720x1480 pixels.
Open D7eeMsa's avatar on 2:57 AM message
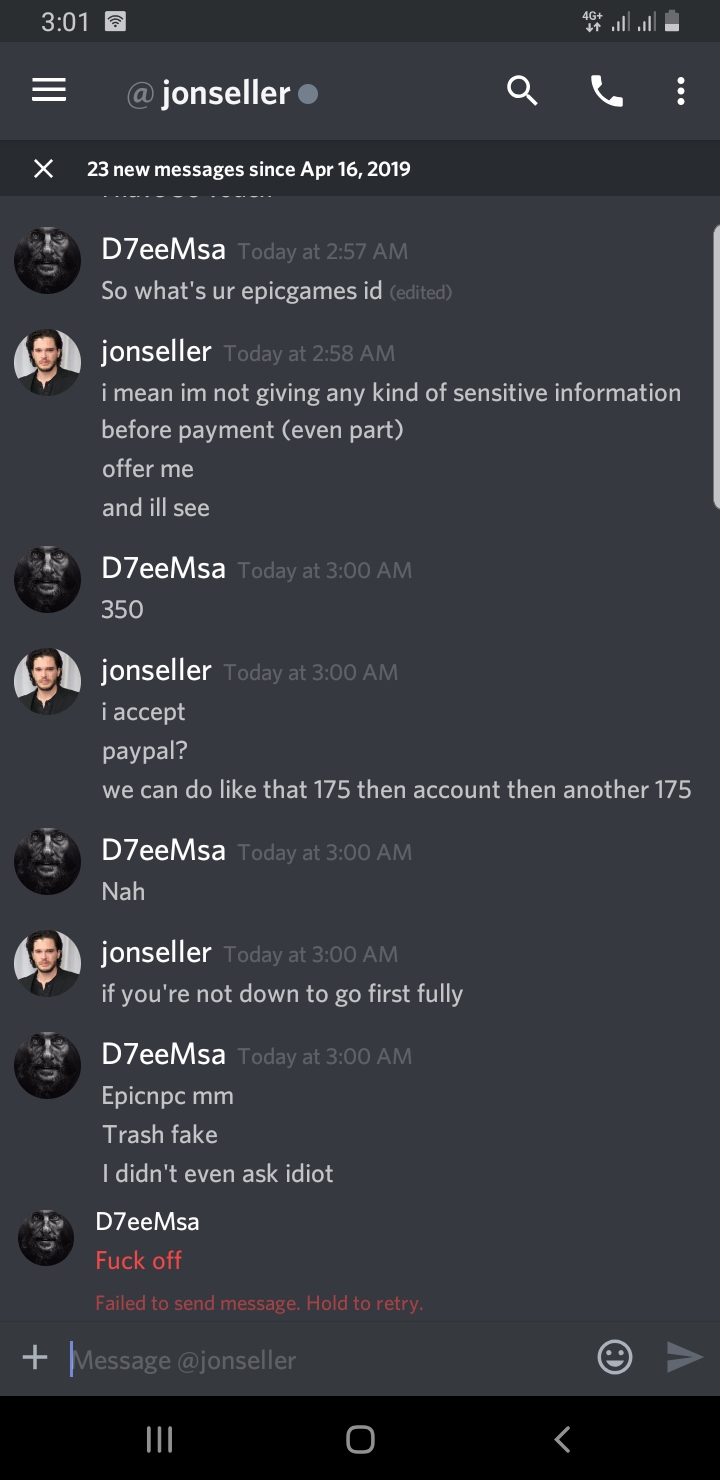pos(47,260)
